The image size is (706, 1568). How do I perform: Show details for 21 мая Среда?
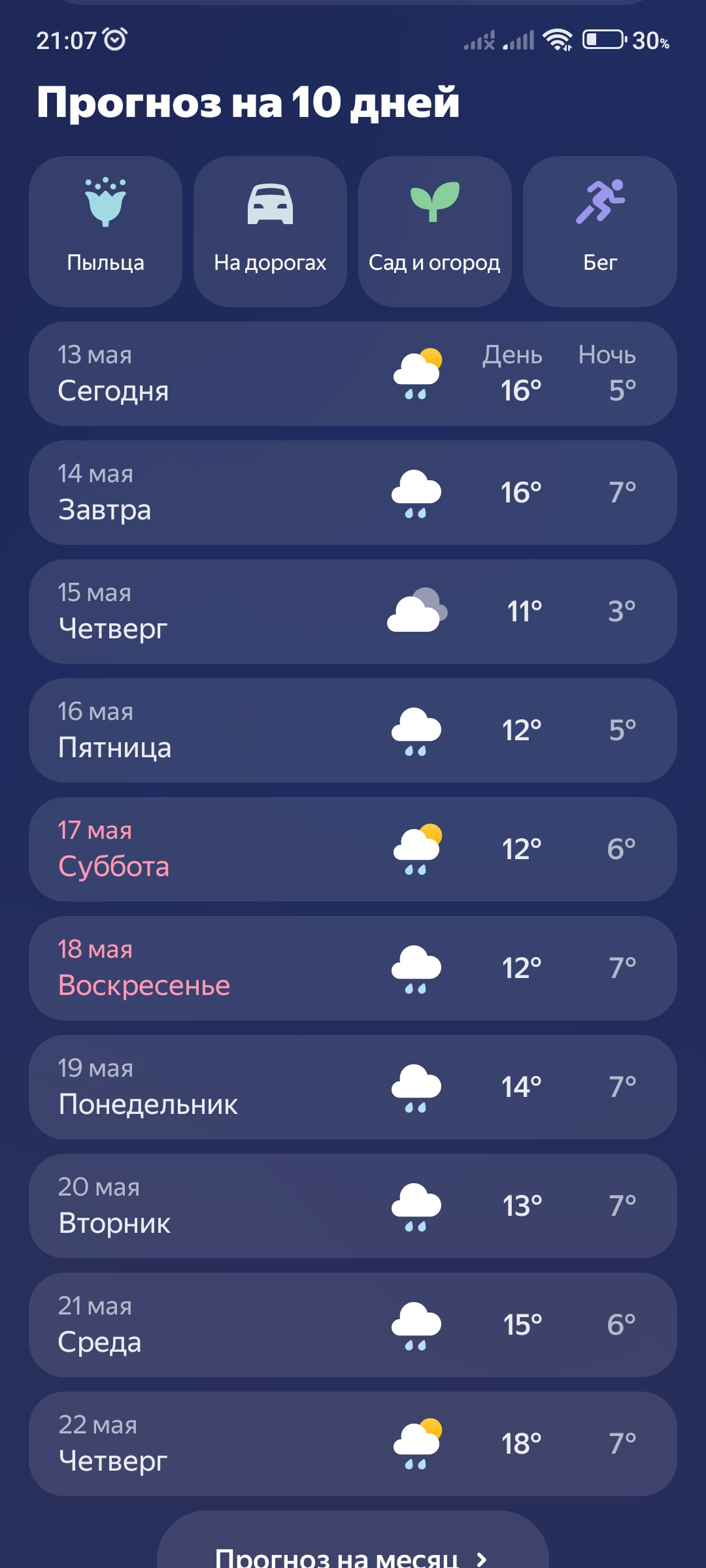(353, 1325)
